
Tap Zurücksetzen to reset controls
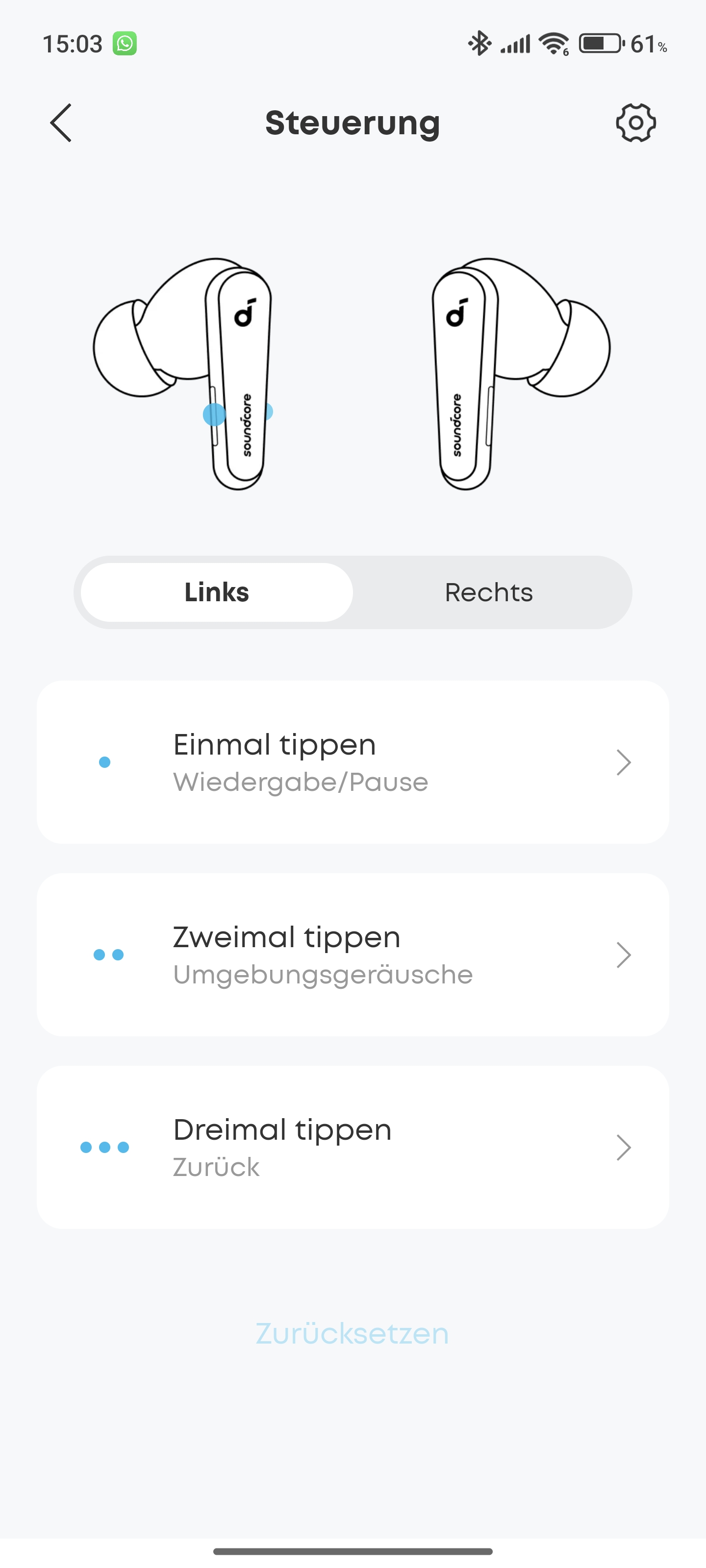[352, 1333]
